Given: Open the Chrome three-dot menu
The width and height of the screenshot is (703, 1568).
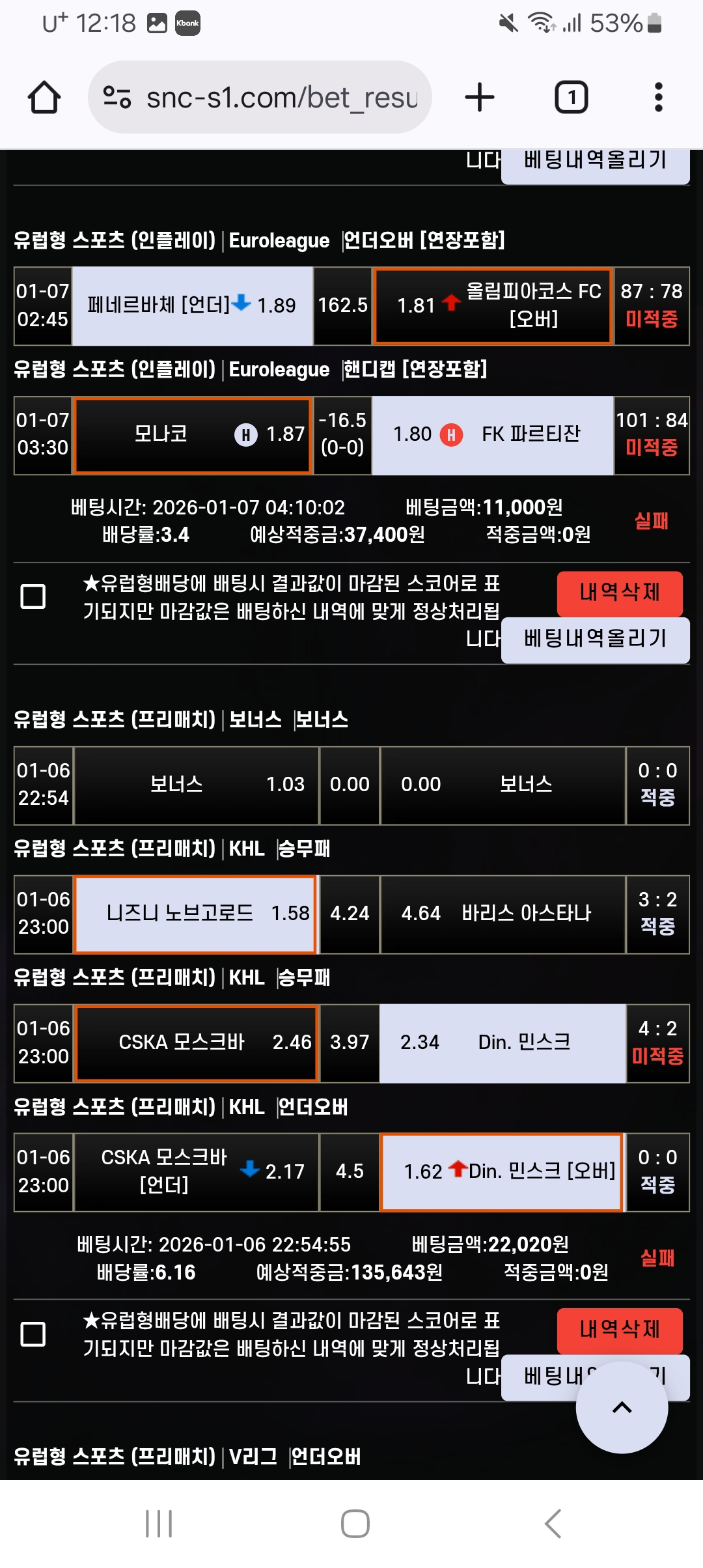Looking at the screenshot, I should tap(660, 96).
